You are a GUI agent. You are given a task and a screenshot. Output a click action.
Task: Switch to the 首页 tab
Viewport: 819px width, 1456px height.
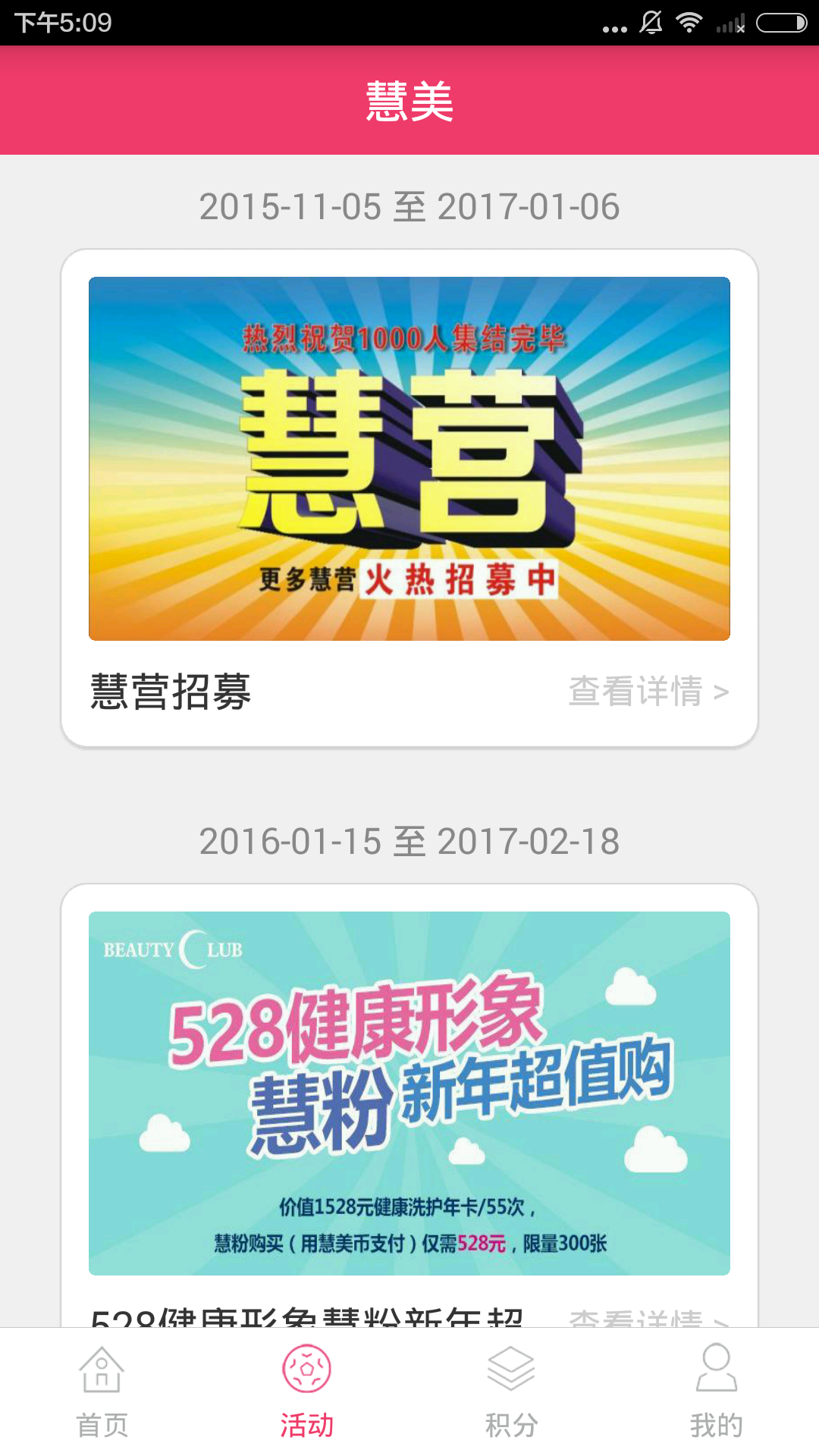click(102, 1392)
